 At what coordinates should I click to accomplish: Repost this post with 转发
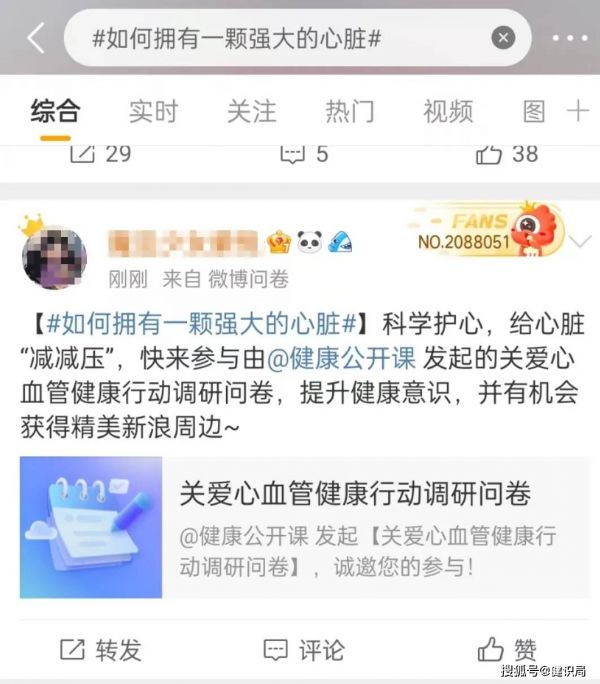(100, 650)
